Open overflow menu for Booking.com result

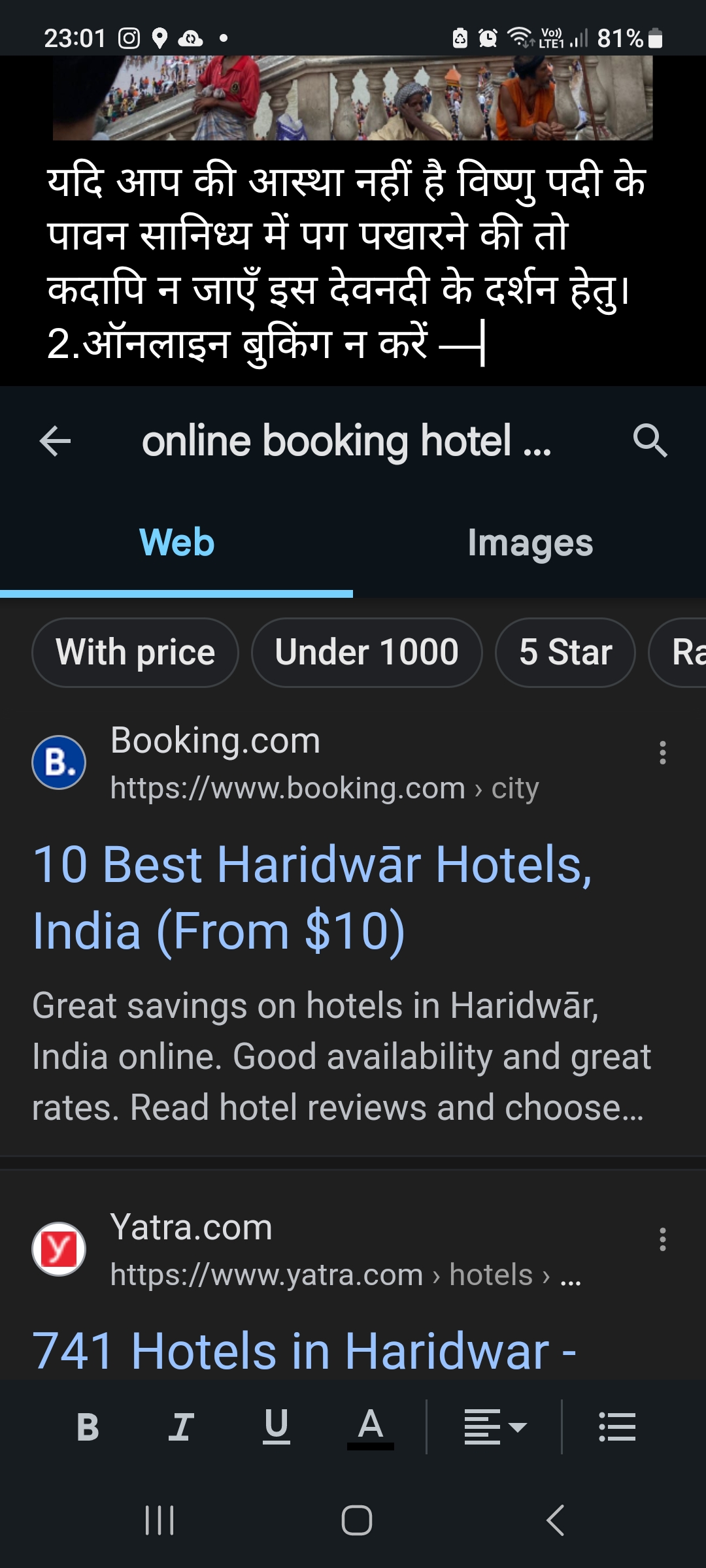663,753
